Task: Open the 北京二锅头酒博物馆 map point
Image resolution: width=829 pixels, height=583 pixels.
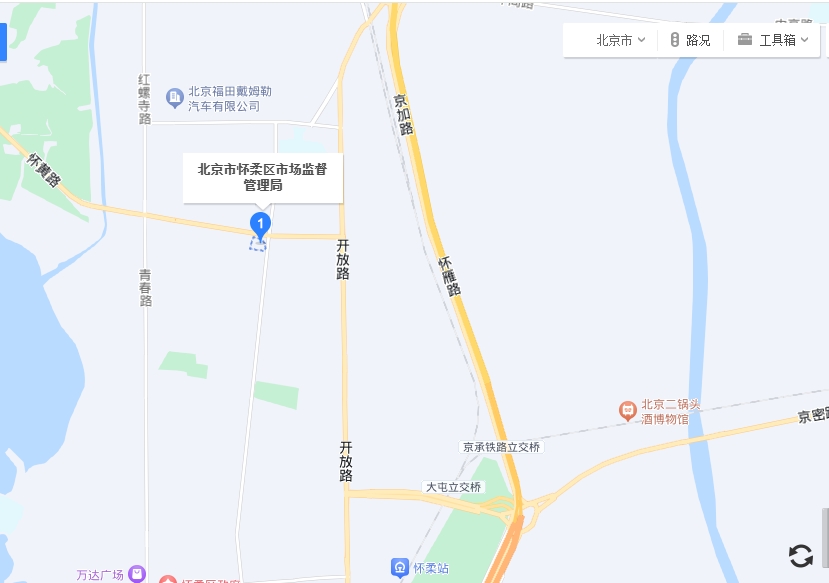Action: point(627,410)
